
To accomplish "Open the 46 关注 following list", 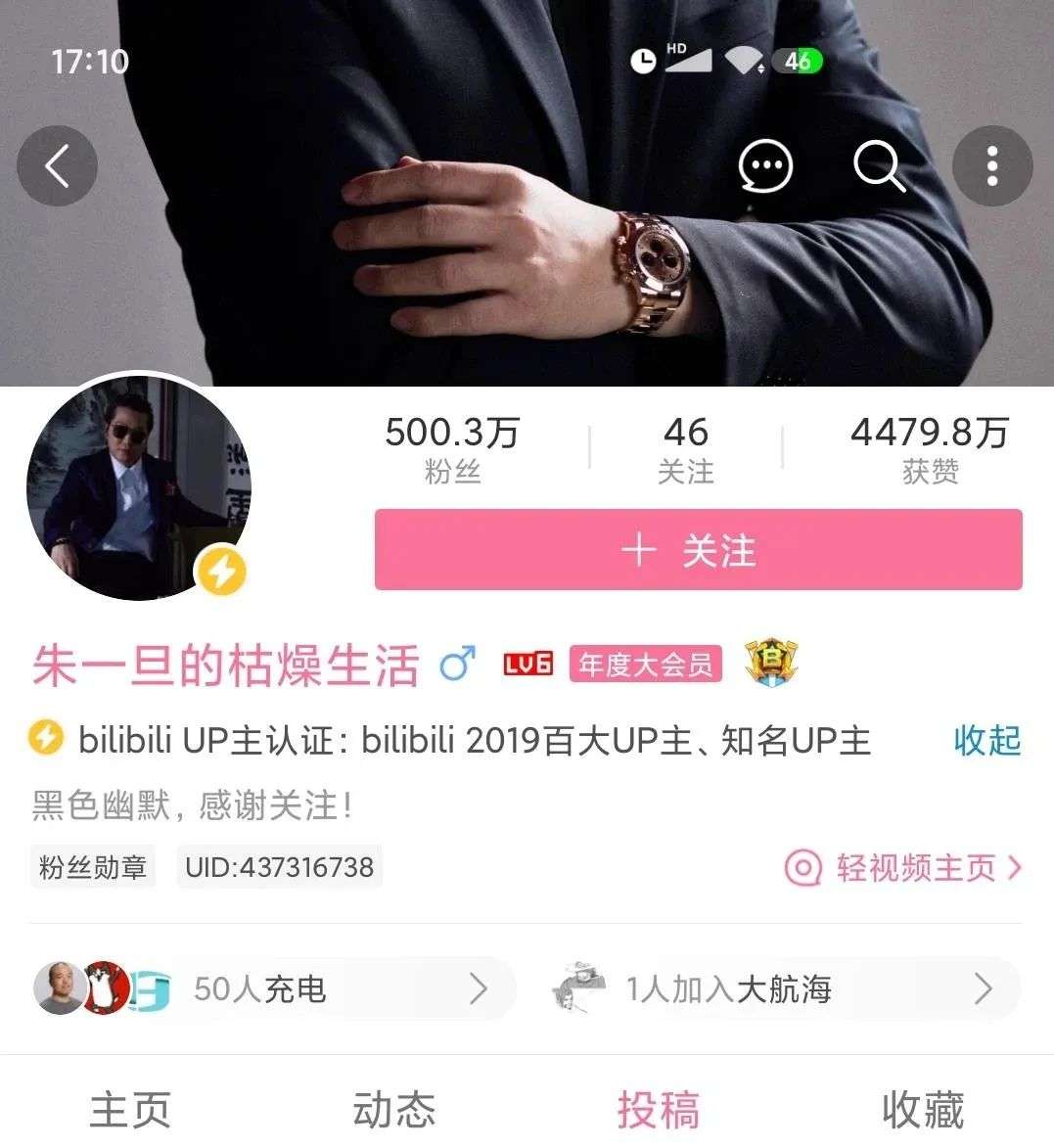I will 685,449.
